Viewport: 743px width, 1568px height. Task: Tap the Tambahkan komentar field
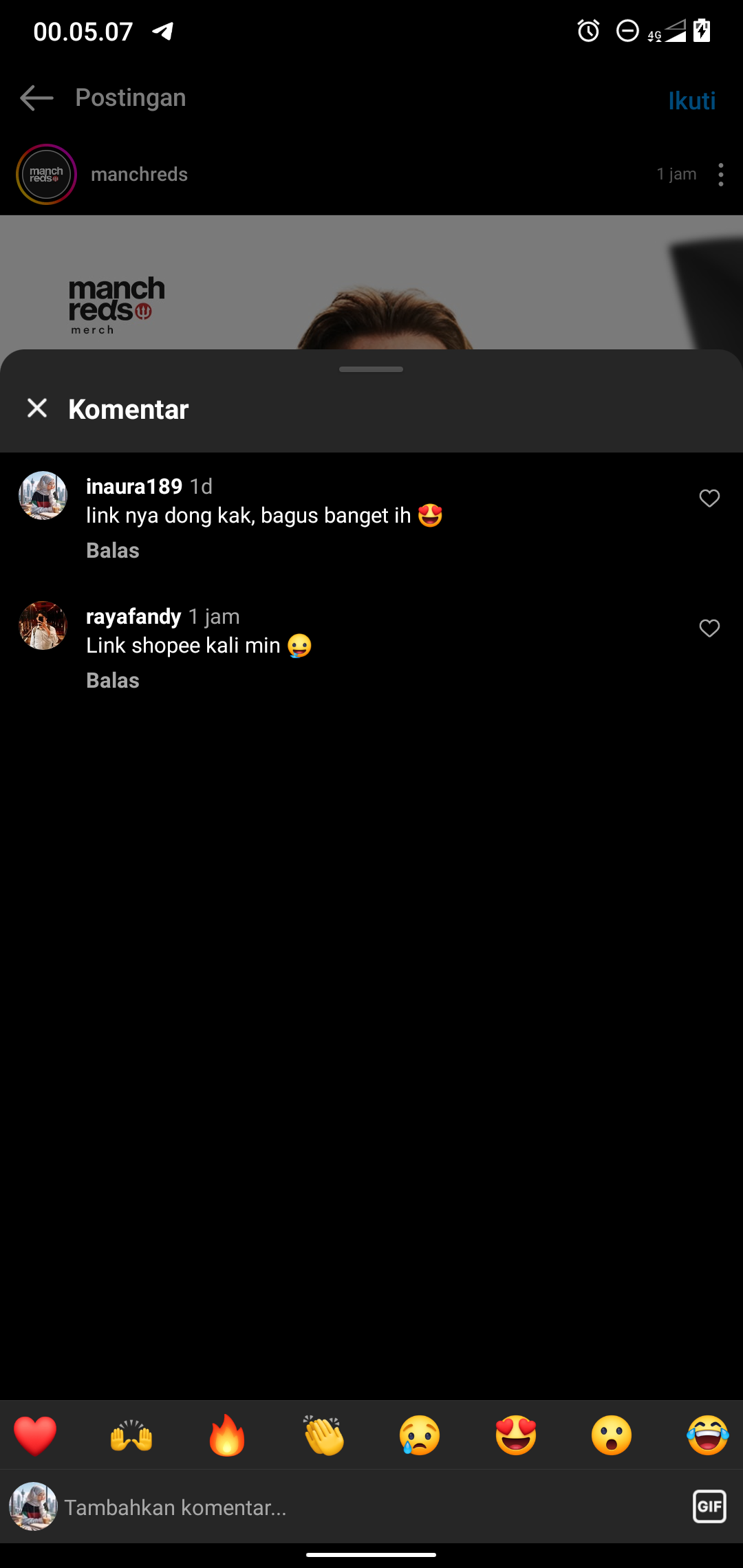[x=344, y=1507]
